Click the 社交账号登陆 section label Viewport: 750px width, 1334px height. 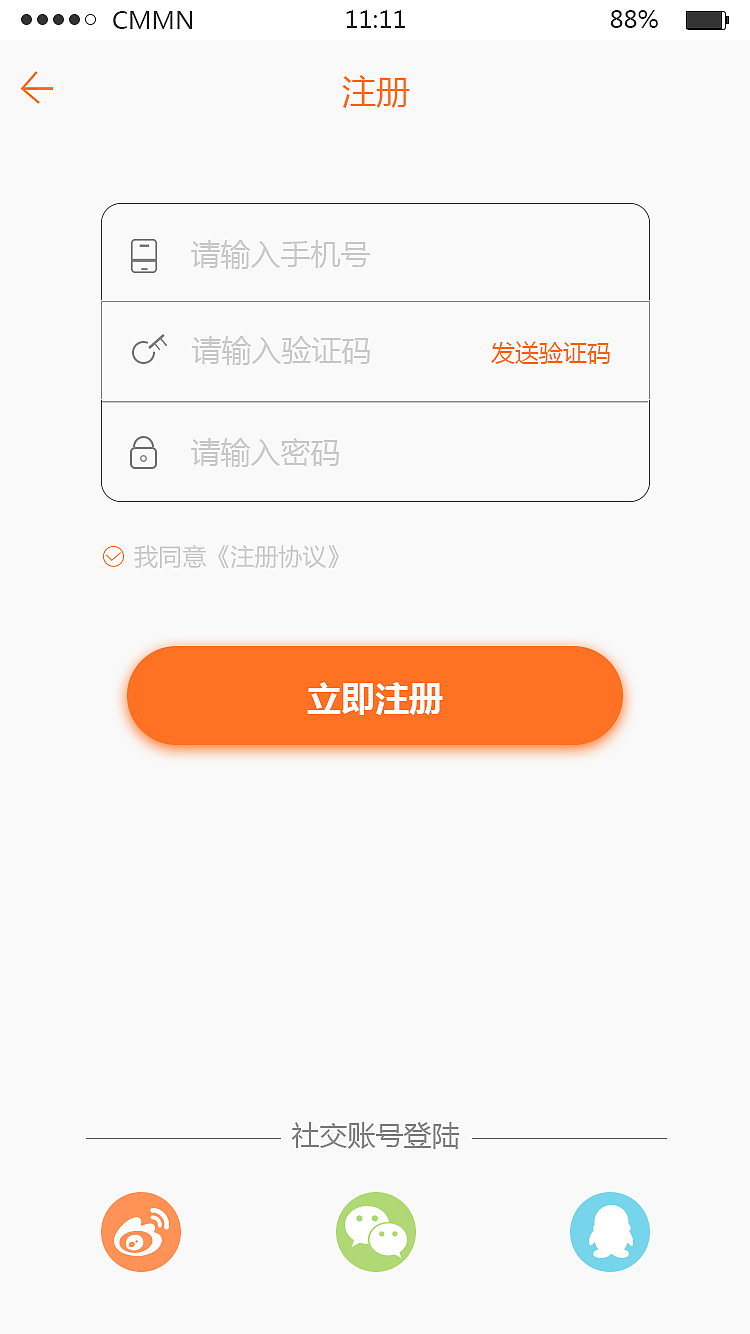[x=375, y=1137]
